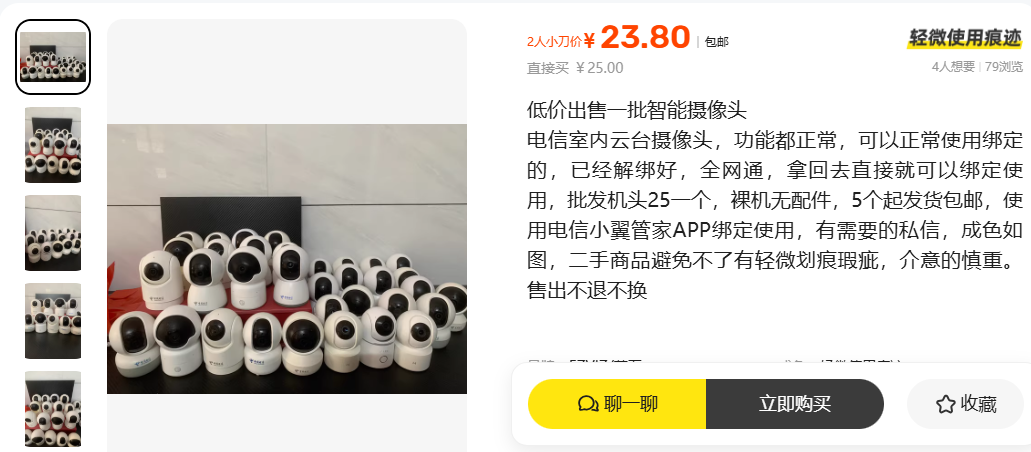Viewport: 1031px width, 452px height.
Task: Show the third product photo thumbnail
Action: pyautogui.click(x=53, y=233)
